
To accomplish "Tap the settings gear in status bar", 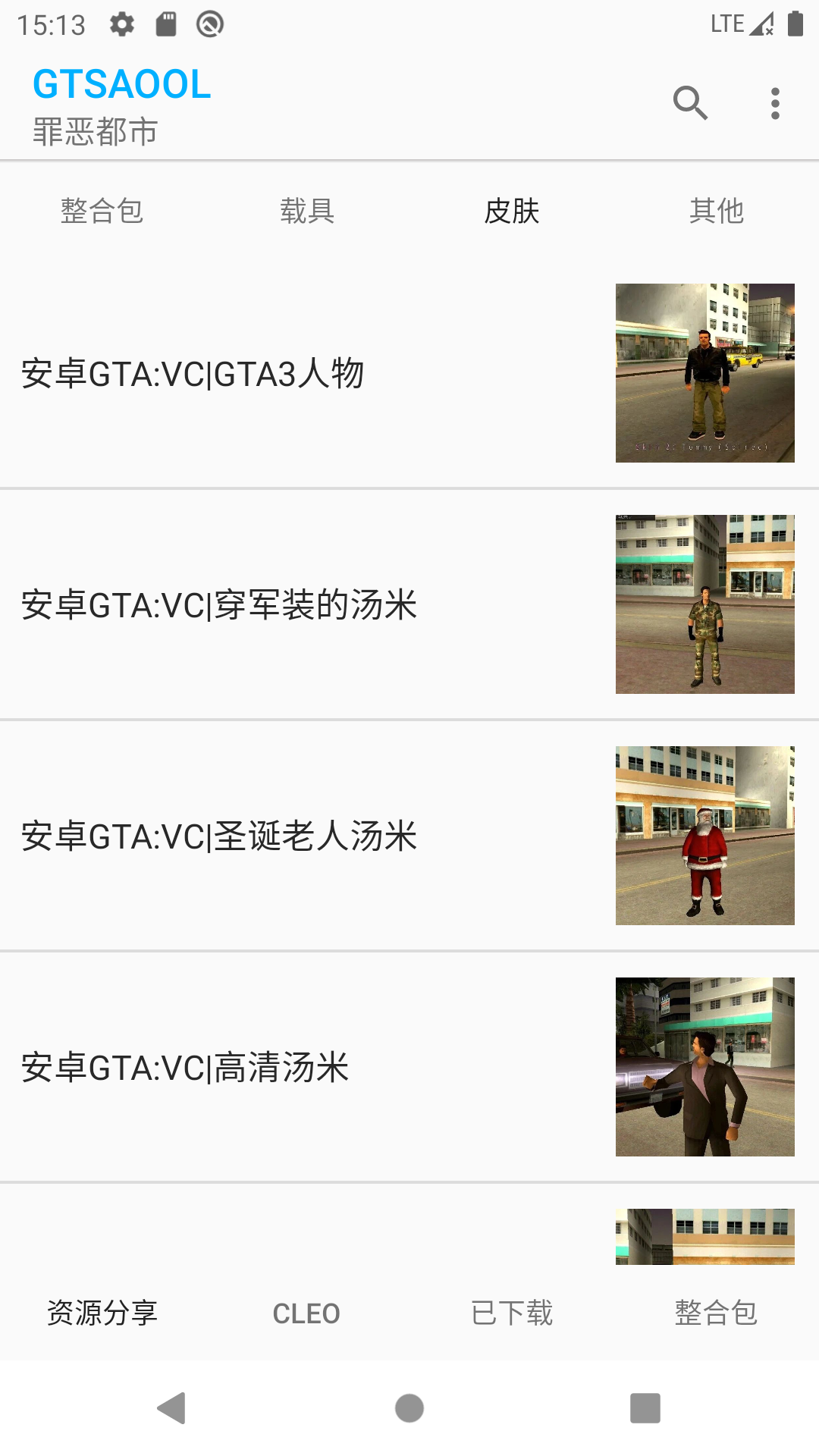I will (123, 22).
